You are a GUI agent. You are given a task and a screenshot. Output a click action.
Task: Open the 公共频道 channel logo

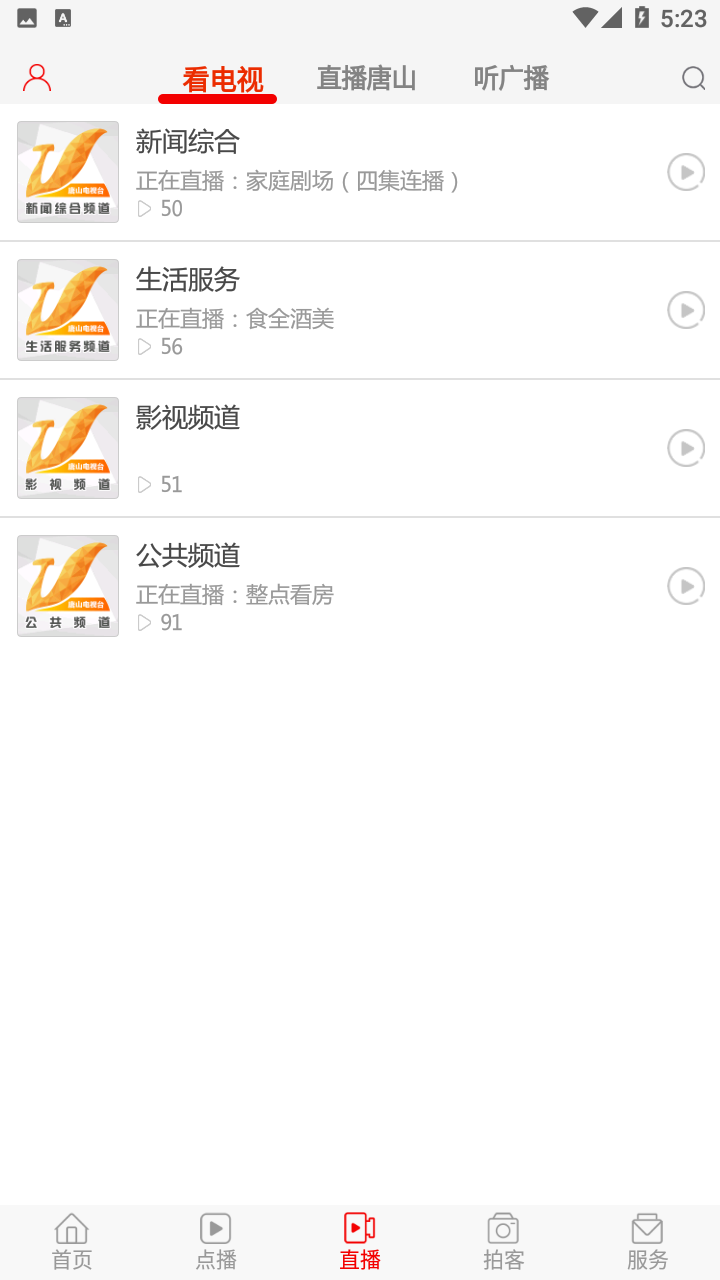67,586
